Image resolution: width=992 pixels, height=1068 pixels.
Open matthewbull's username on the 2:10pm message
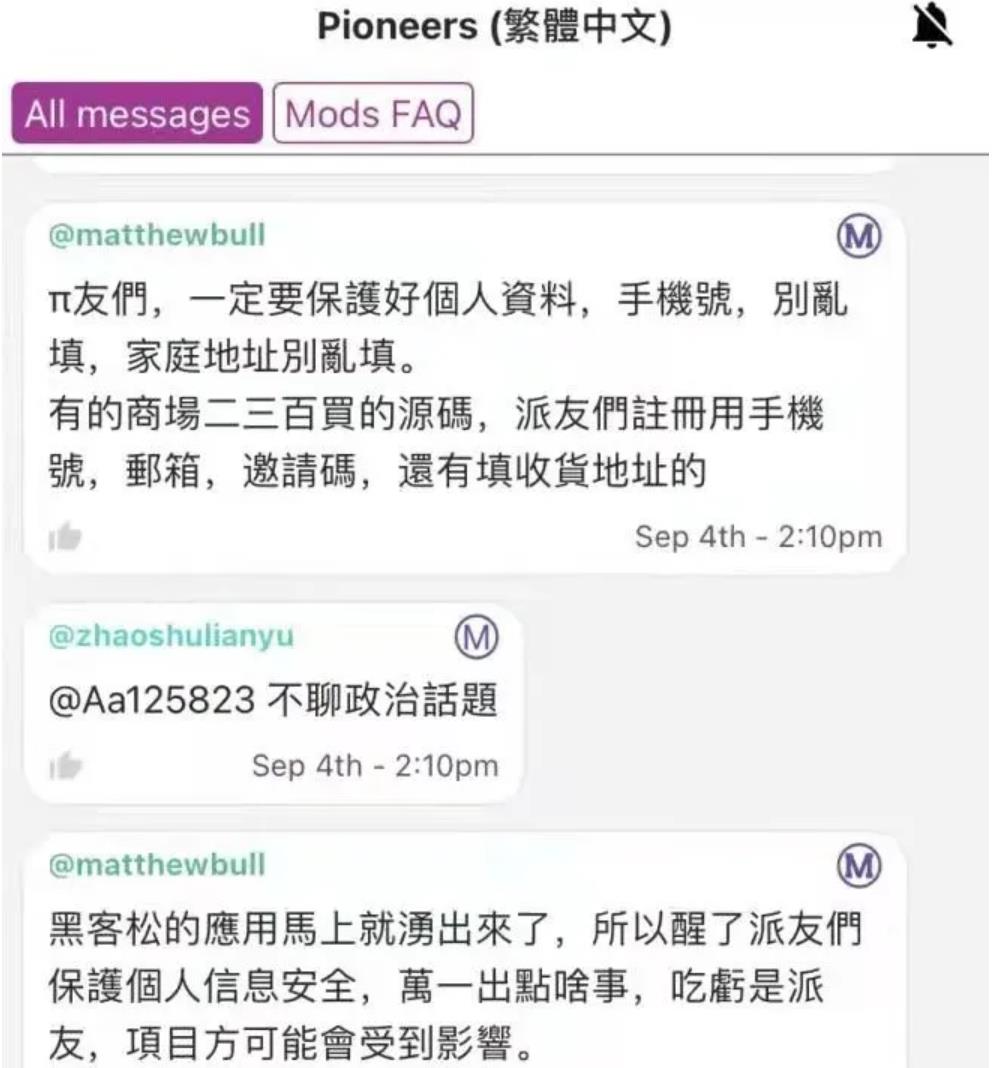click(157, 235)
